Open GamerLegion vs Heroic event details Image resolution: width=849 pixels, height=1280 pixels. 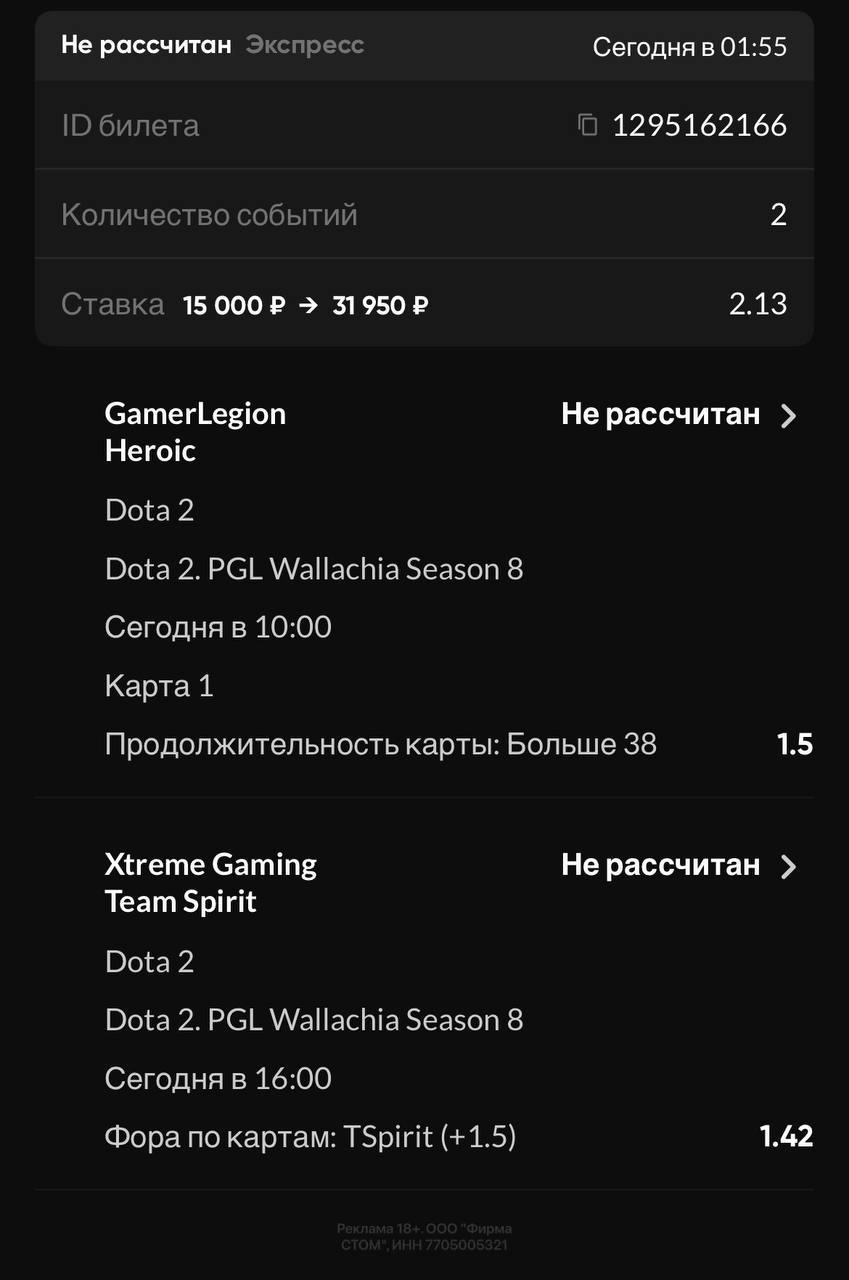point(788,415)
